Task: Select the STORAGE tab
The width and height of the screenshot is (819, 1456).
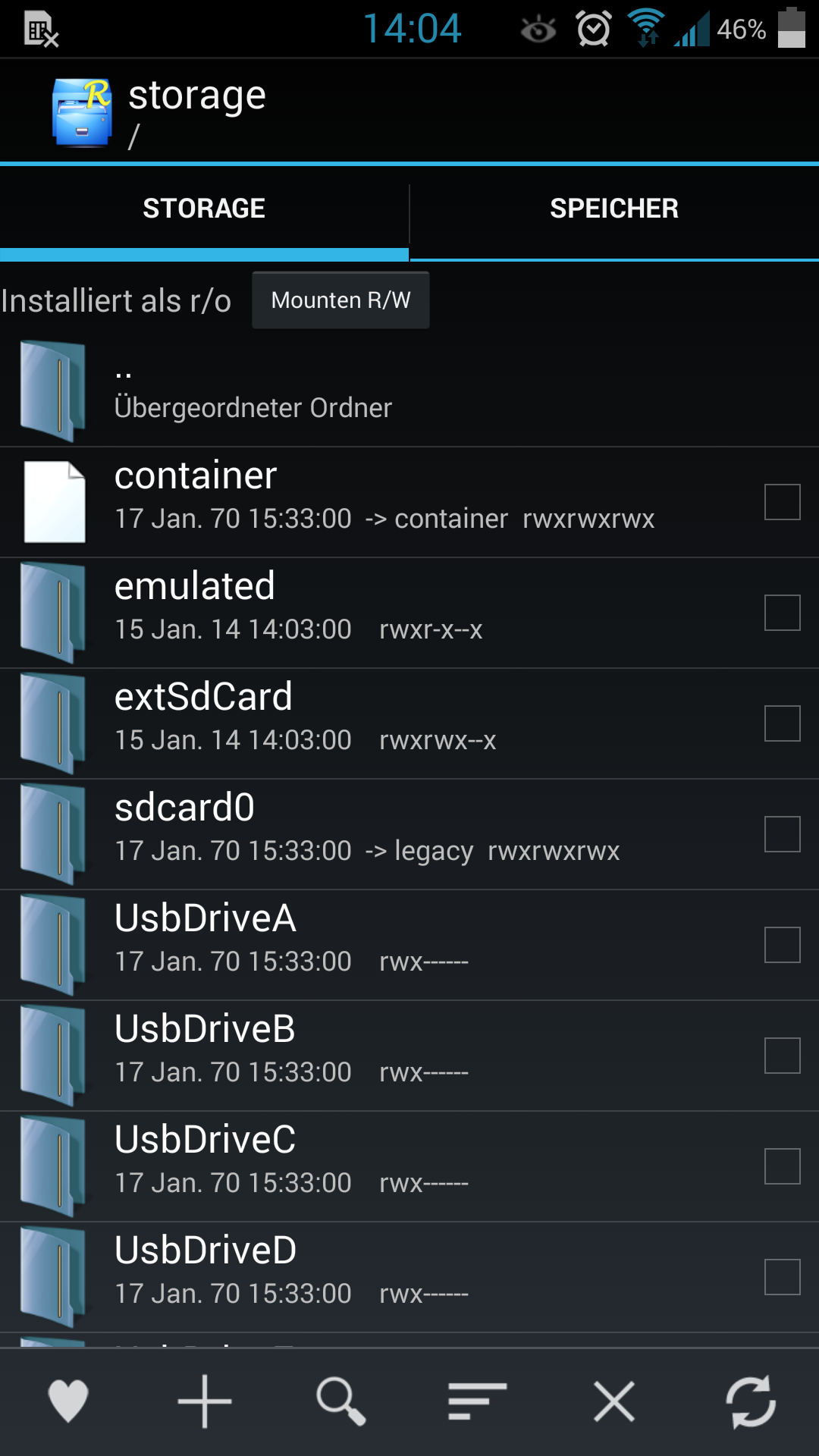Action: (x=204, y=209)
